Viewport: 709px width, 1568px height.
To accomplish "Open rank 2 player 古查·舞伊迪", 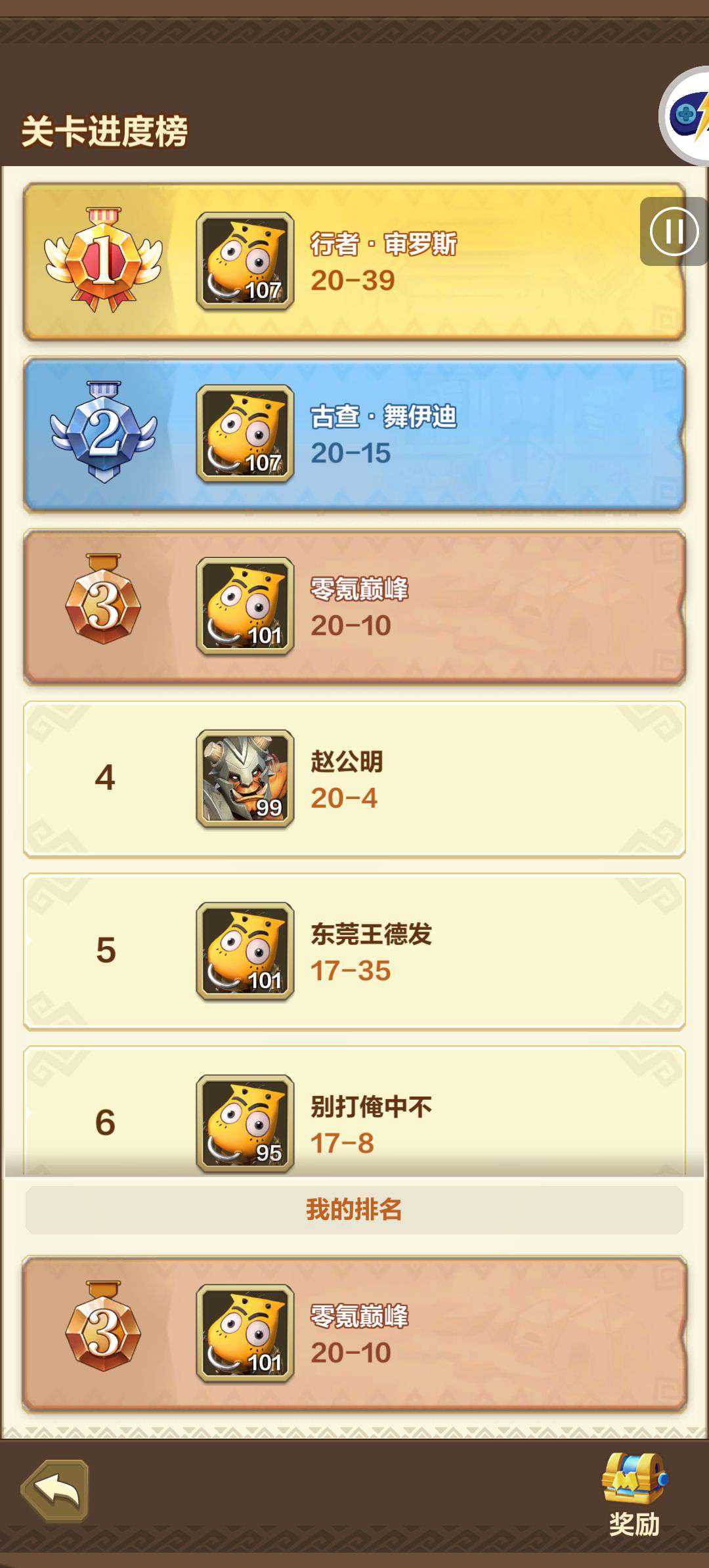I will 354,434.
